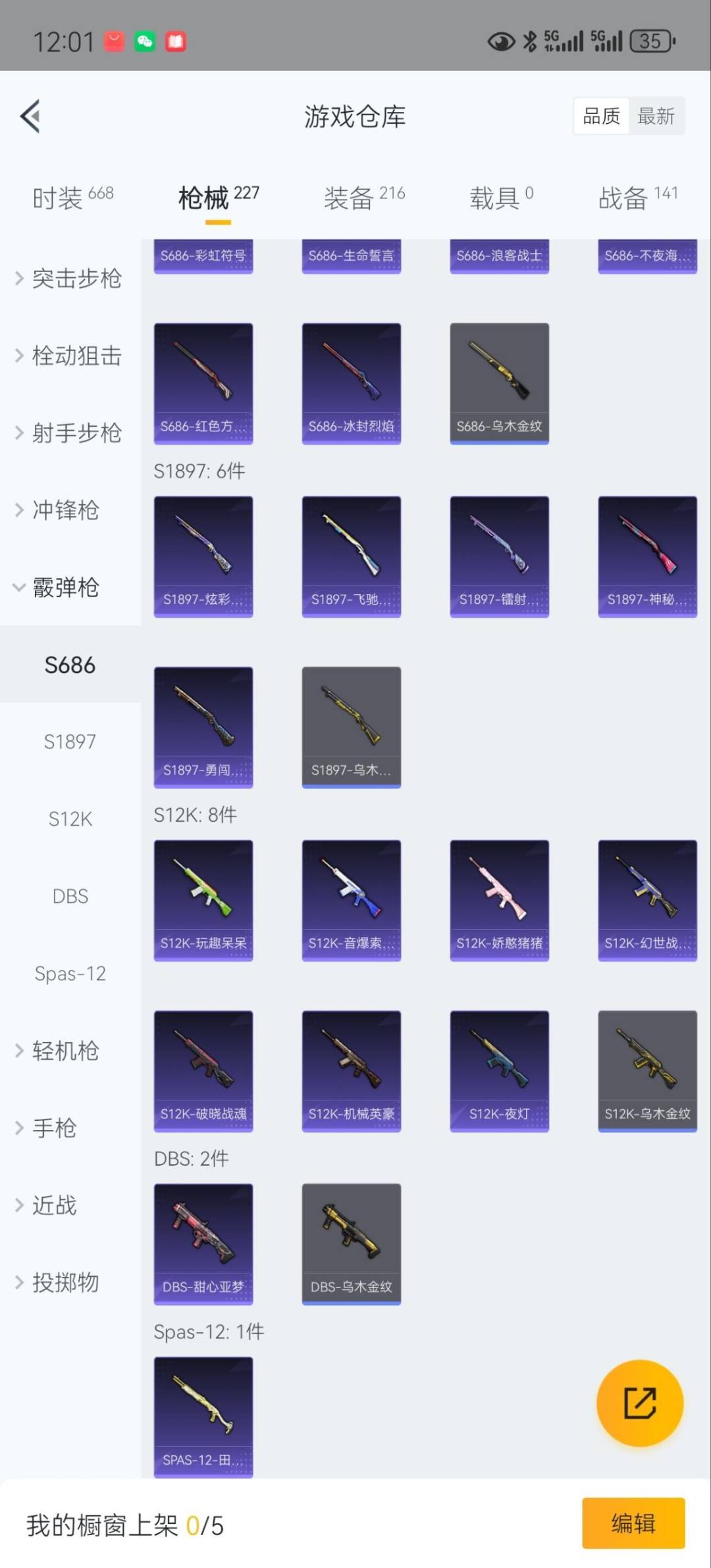Expand the 投掷物 category
The height and width of the screenshot is (1568, 711).
(58, 1282)
